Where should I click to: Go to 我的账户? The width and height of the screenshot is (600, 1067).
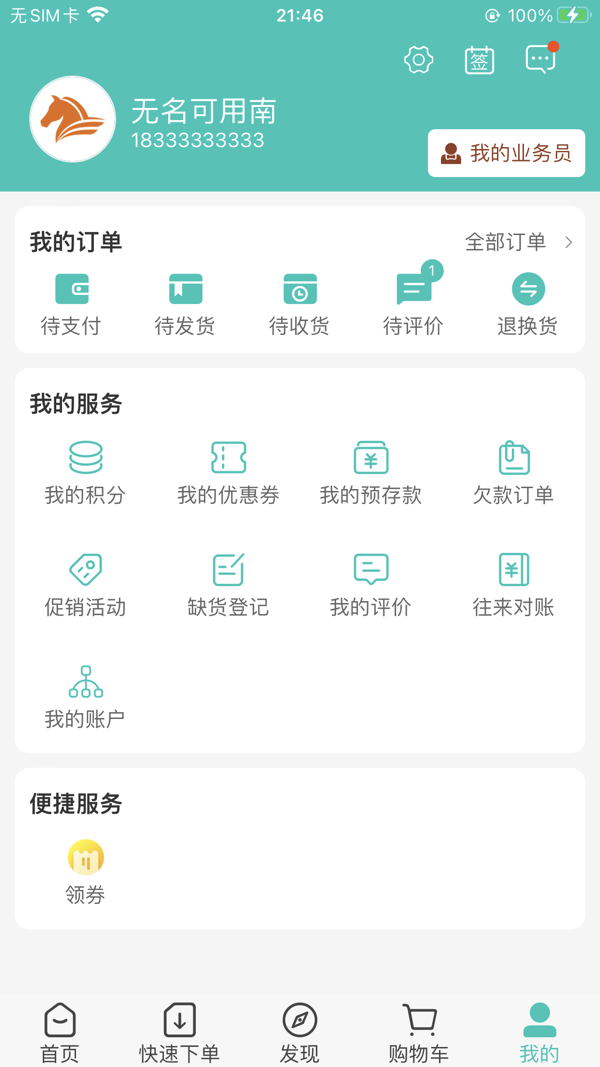(85, 697)
